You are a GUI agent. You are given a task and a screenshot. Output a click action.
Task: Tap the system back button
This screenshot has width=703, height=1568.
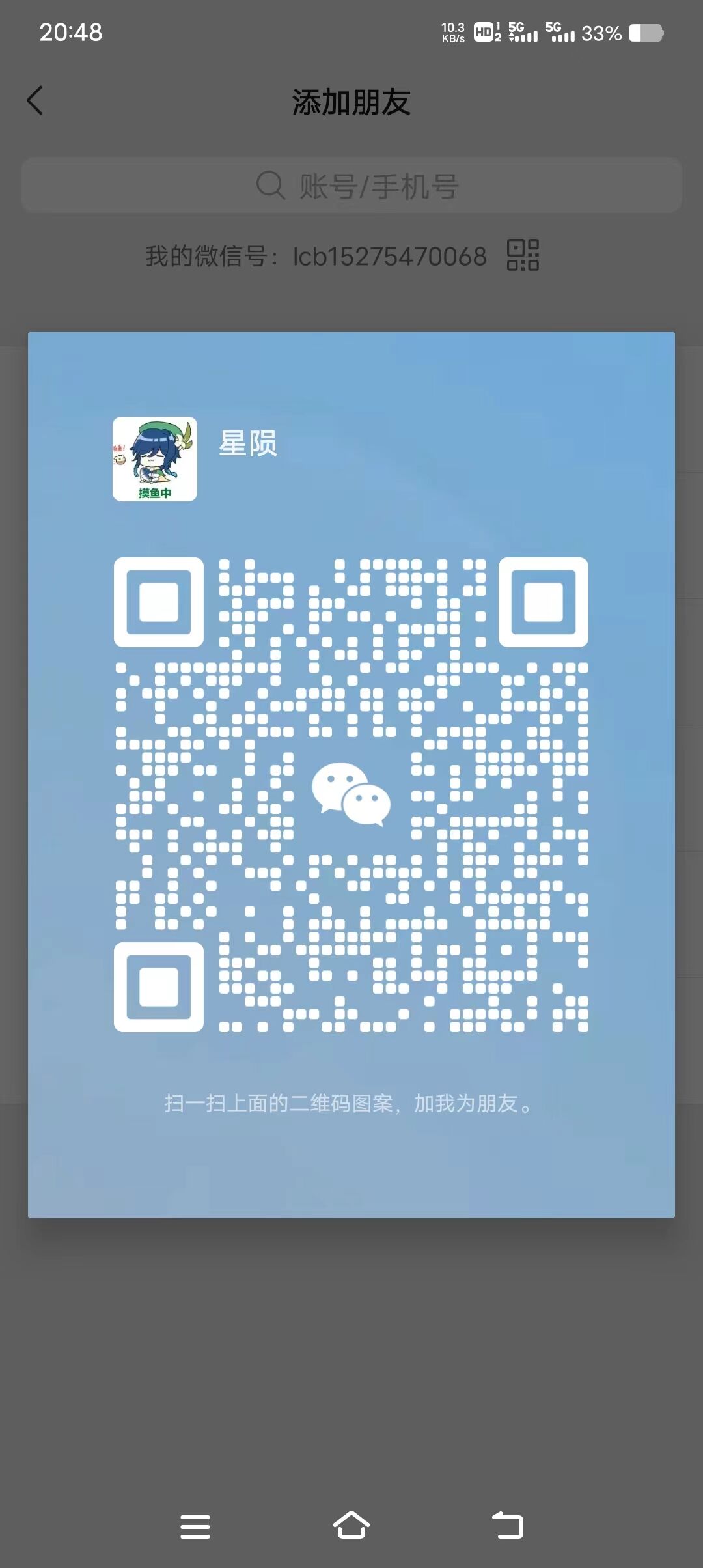click(x=508, y=1525)
